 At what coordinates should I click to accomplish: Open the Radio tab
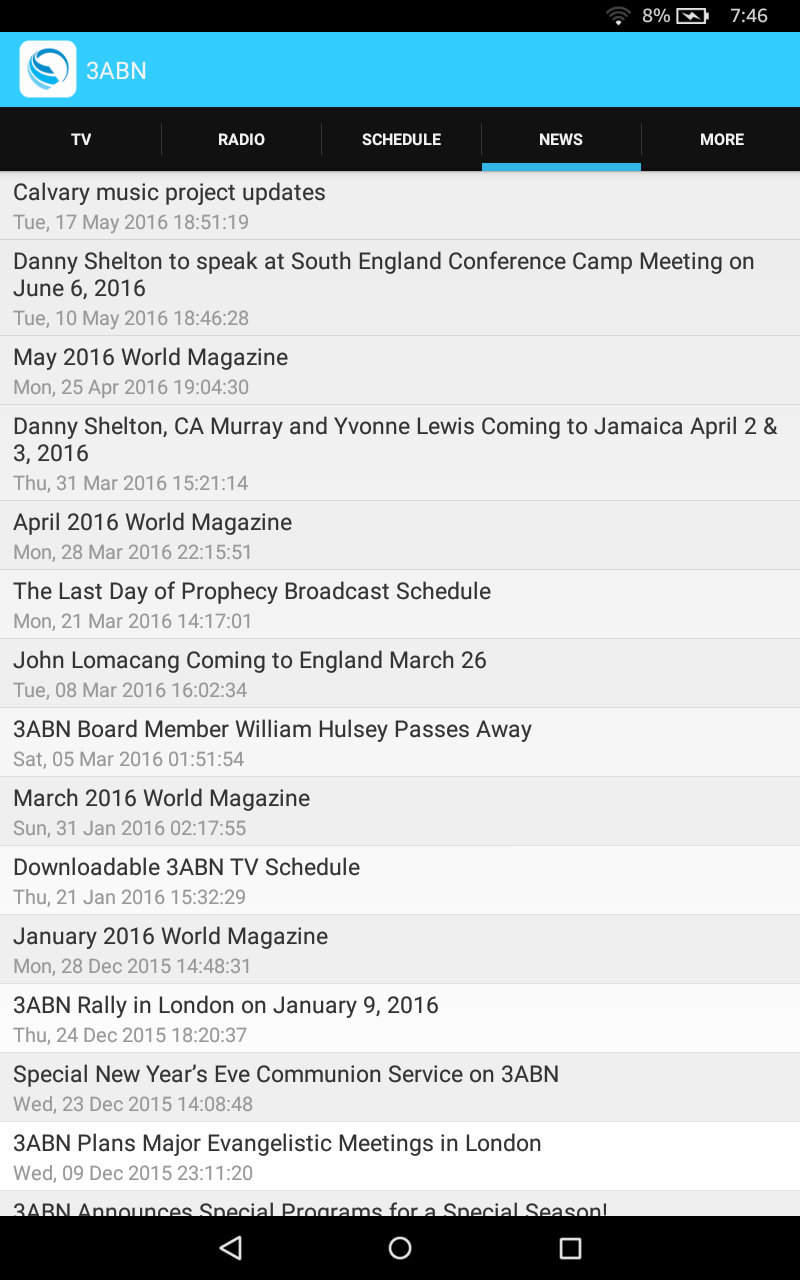pos(241,139)
